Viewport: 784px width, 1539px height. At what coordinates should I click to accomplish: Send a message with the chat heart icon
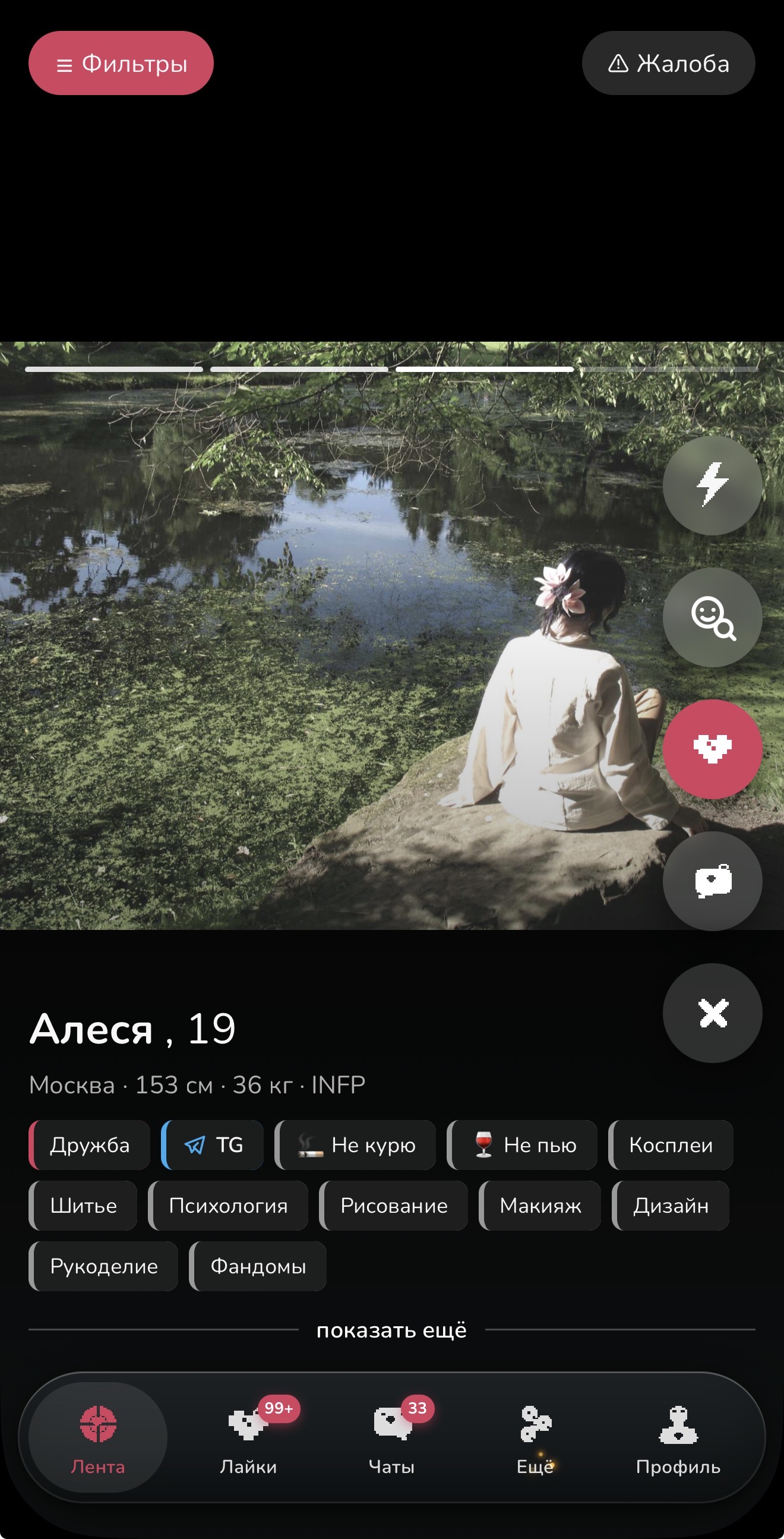[x=712, y=881]
